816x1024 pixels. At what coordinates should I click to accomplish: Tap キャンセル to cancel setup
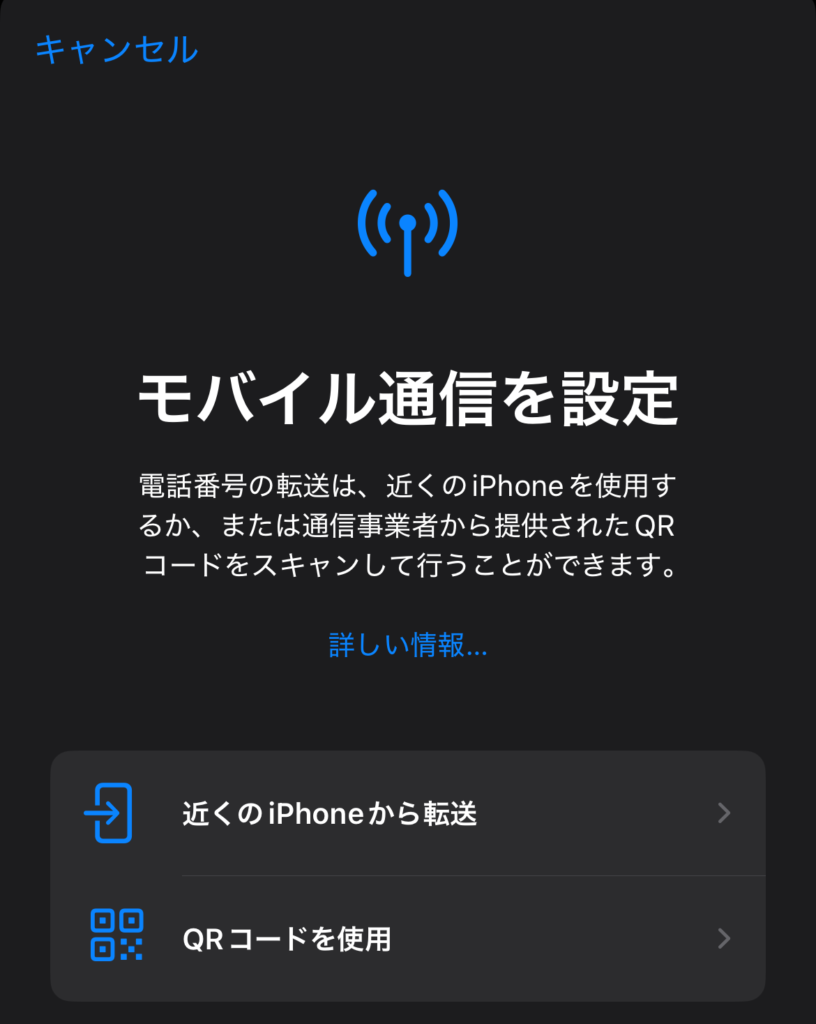click(116, 49)
